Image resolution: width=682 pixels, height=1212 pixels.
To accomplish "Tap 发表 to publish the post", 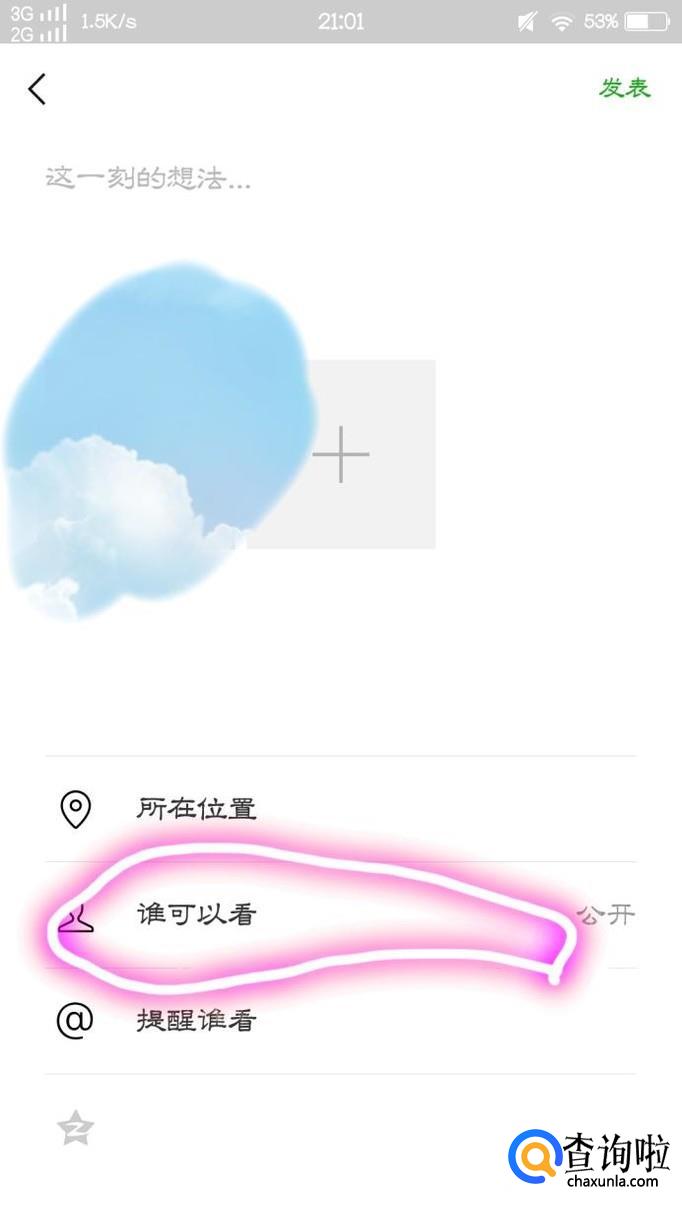I will click(625, 88).
